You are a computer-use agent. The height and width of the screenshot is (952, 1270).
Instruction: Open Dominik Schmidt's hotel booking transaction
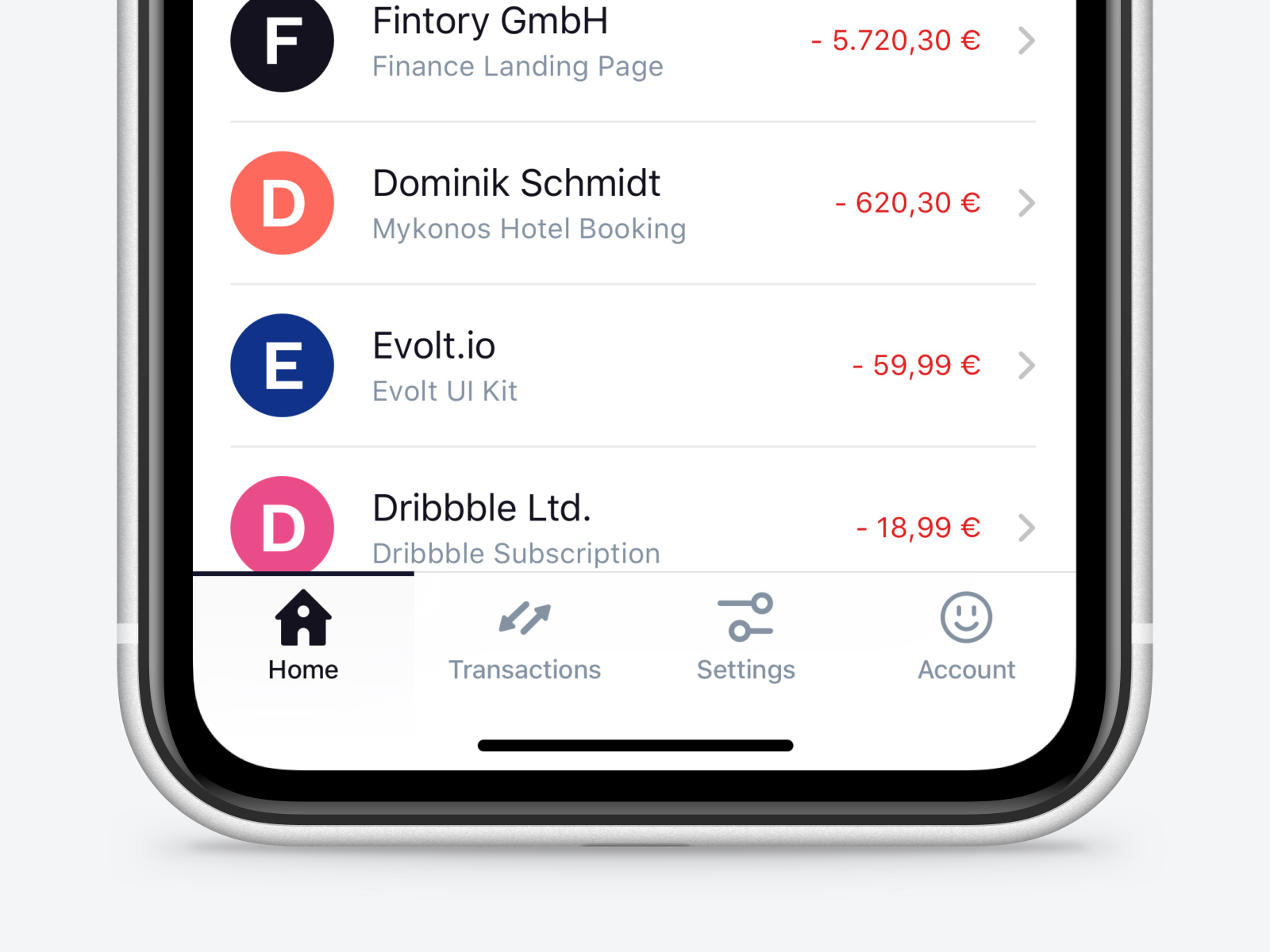coord(632,204)
